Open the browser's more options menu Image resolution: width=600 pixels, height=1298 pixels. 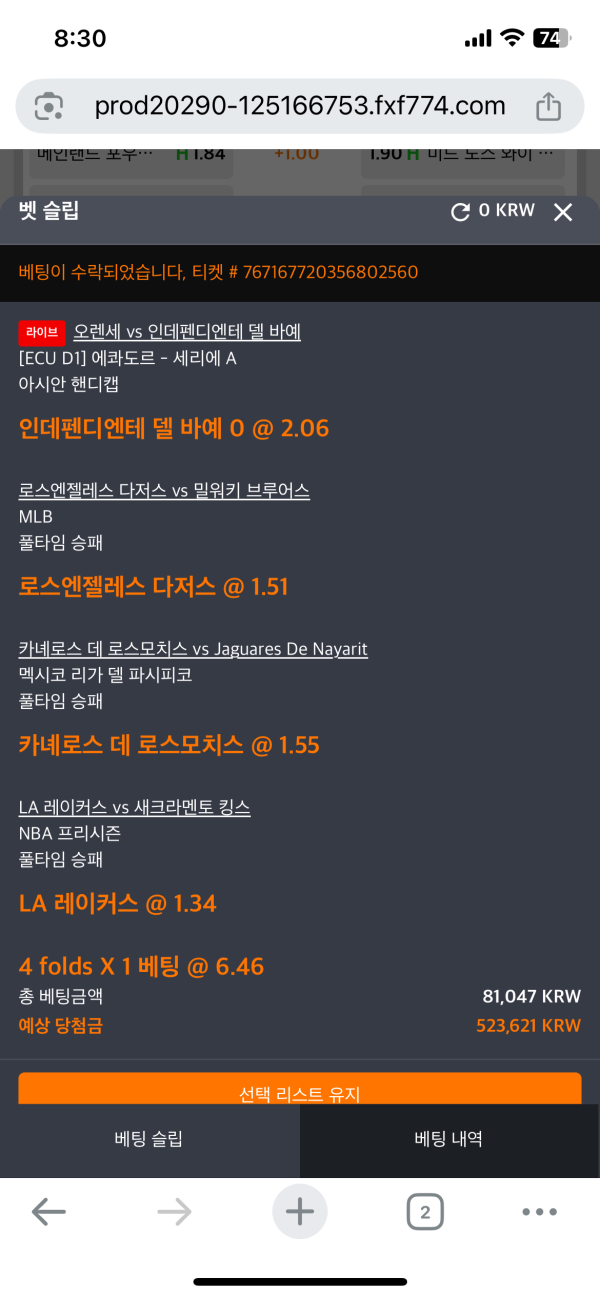[x=540, y=1212]
